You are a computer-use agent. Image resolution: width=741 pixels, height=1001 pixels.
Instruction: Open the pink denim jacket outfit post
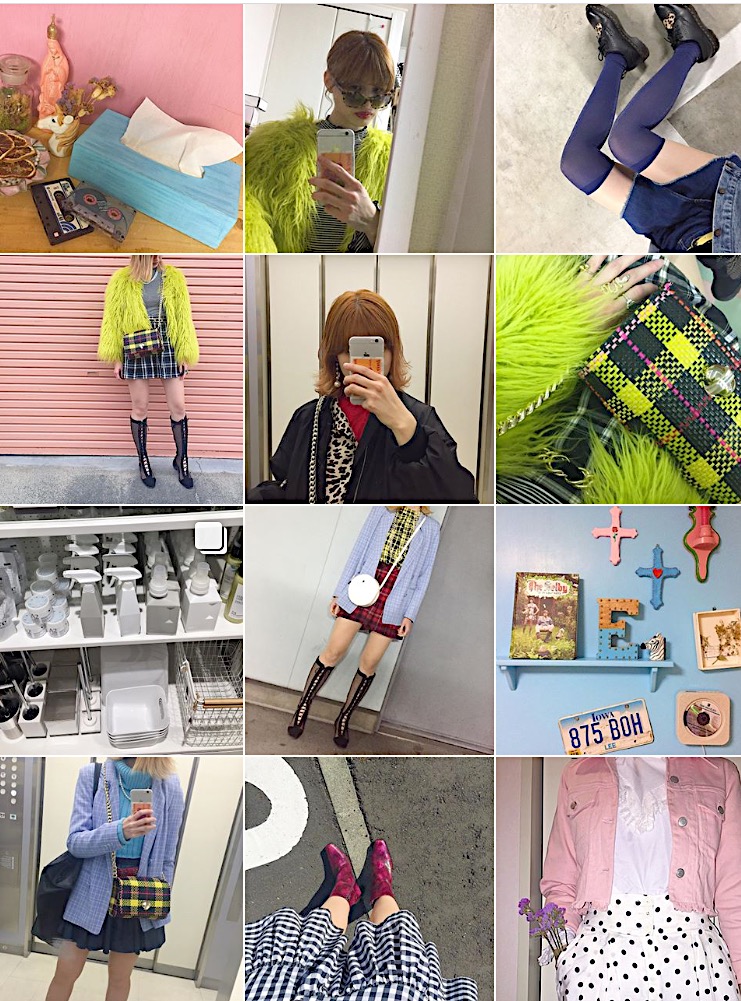tap(617, 878)
